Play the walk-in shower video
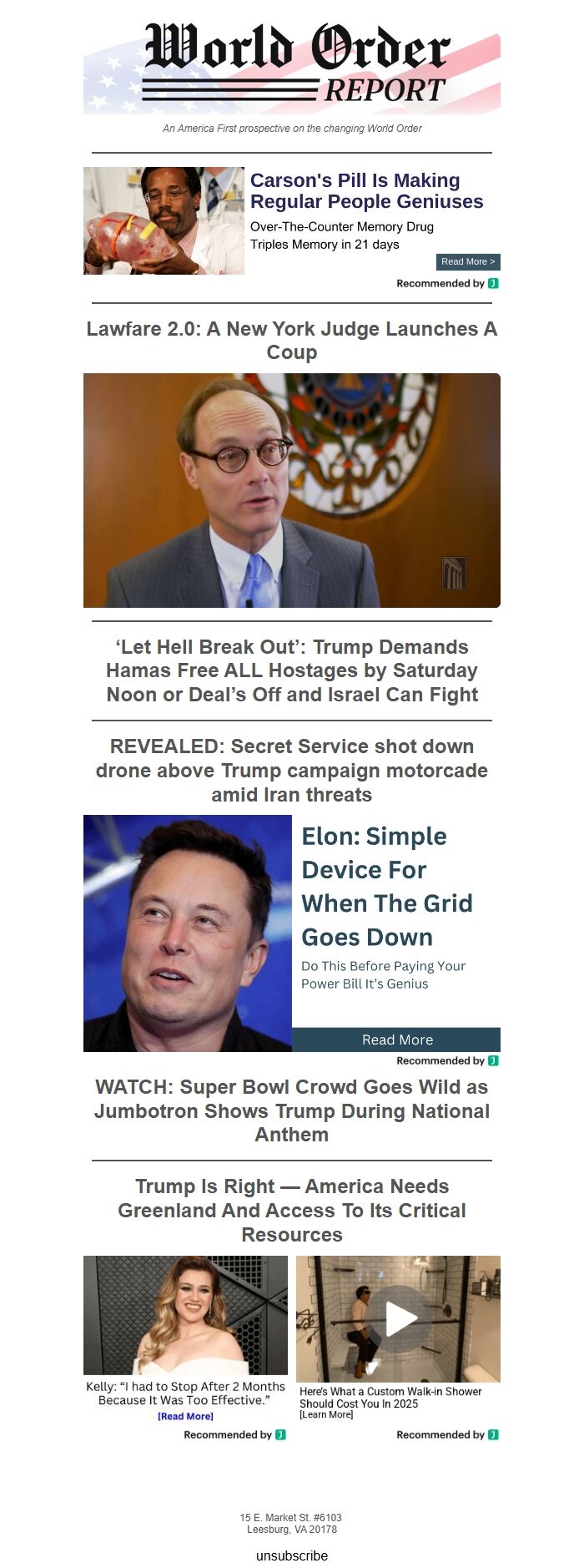Viewport: 584px width, 1568px height. [x=401, y=1319]
